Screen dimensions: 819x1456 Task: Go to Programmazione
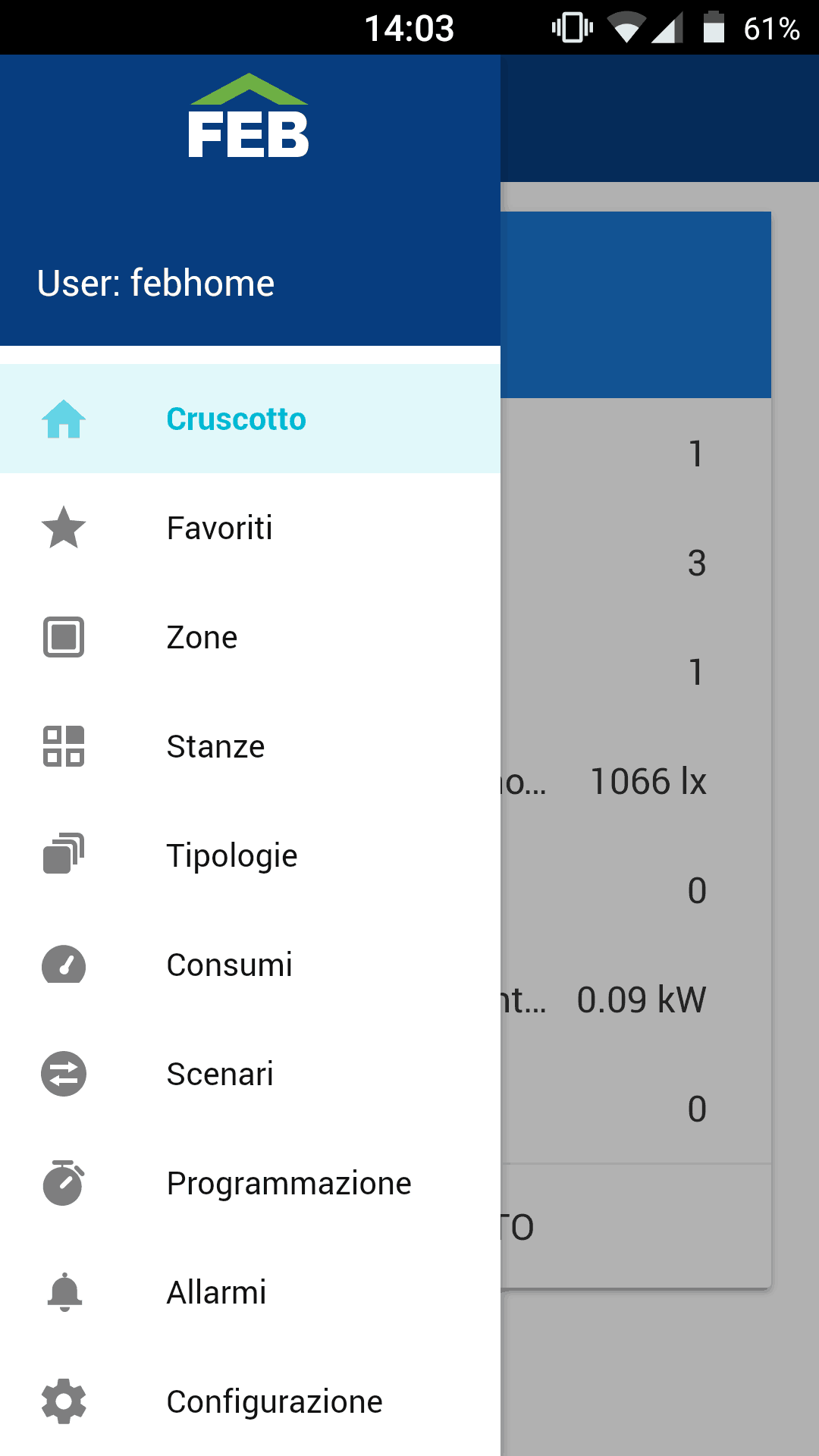[289, 1184]
